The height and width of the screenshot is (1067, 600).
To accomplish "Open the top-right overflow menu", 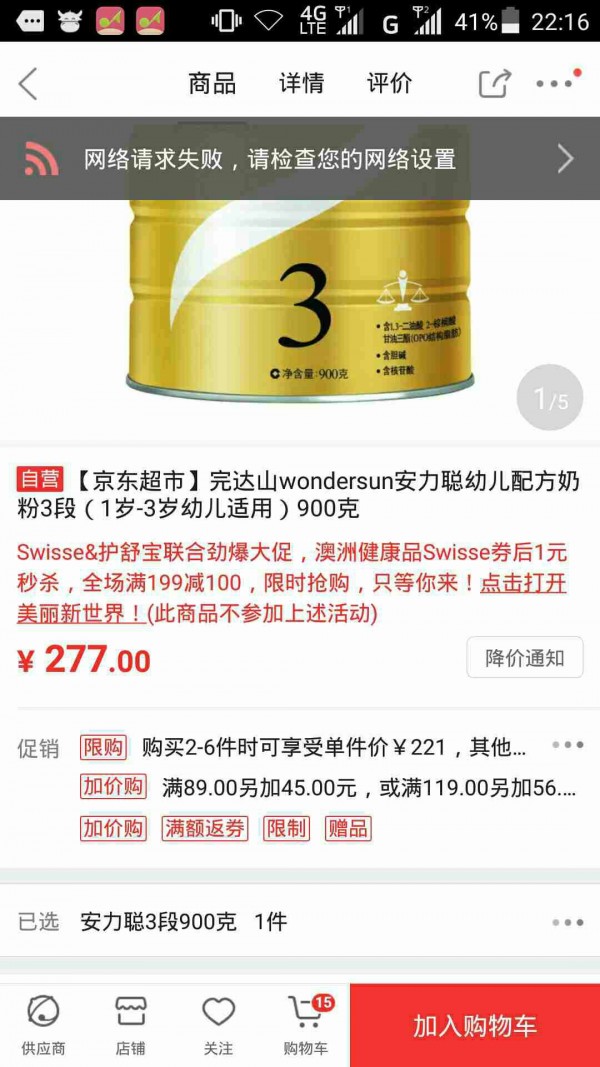I will [x=555, y=84].
